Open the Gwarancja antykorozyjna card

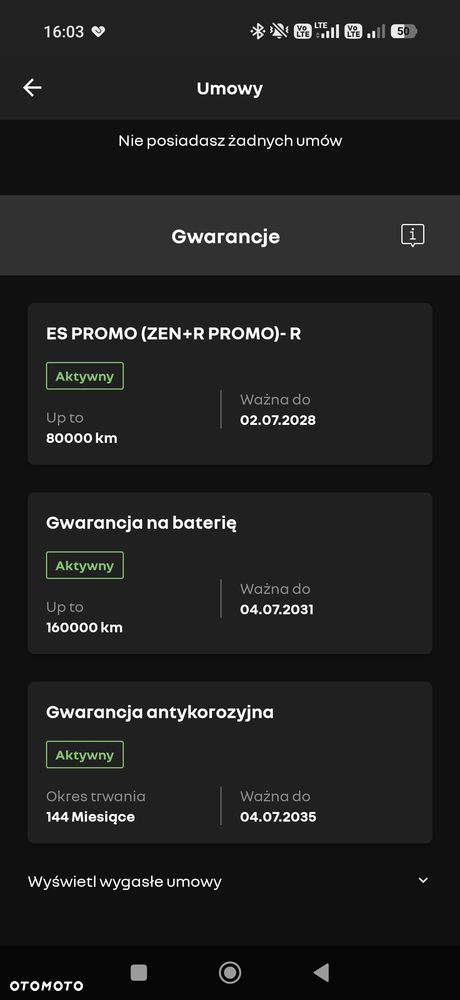pos(230,762)
